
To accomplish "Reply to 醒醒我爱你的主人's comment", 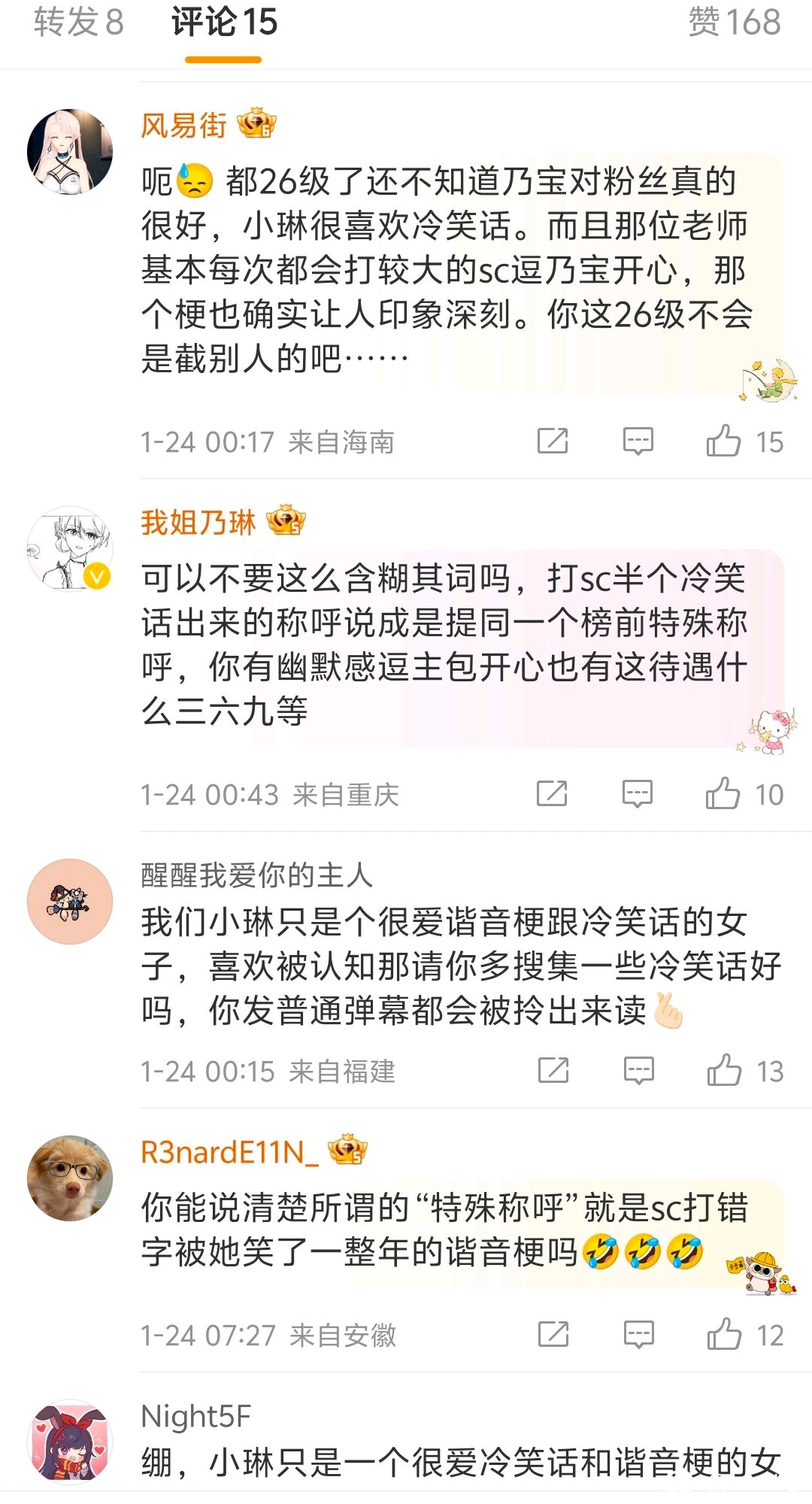I will [x=639, y=1070].
